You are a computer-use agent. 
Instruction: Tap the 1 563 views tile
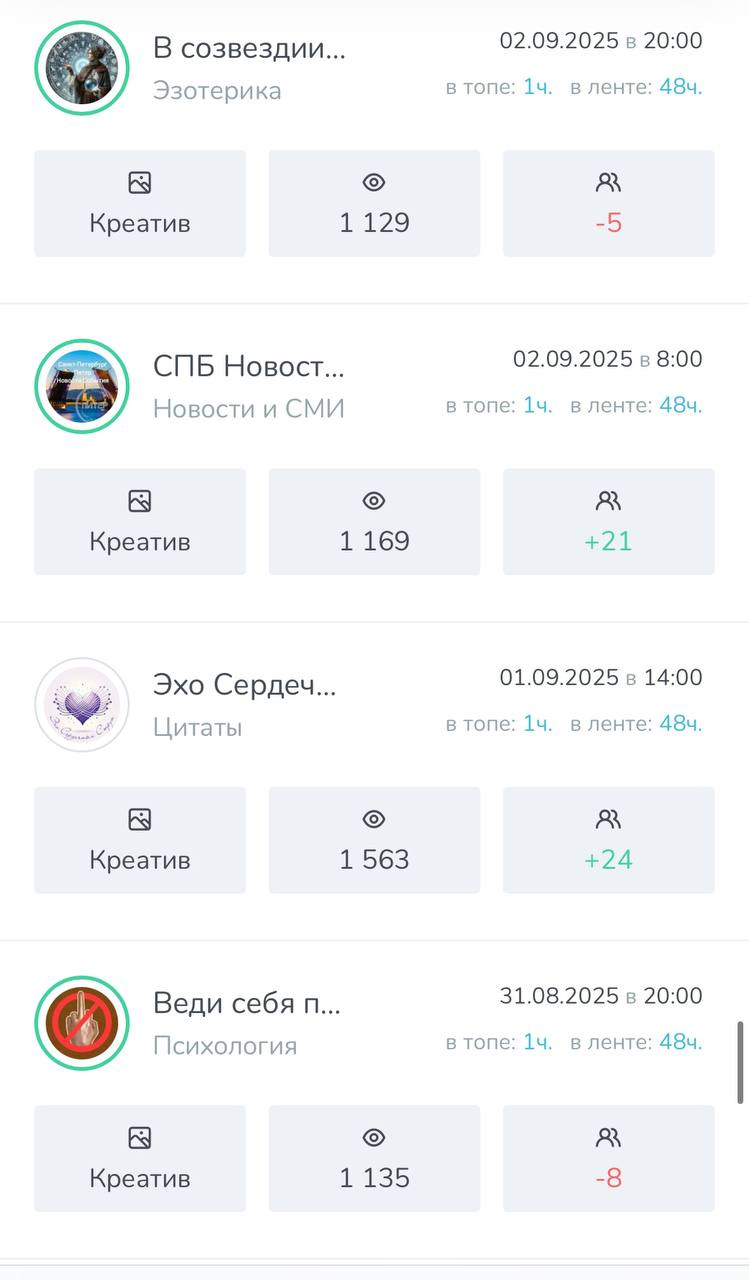click(x=374, y=839)
